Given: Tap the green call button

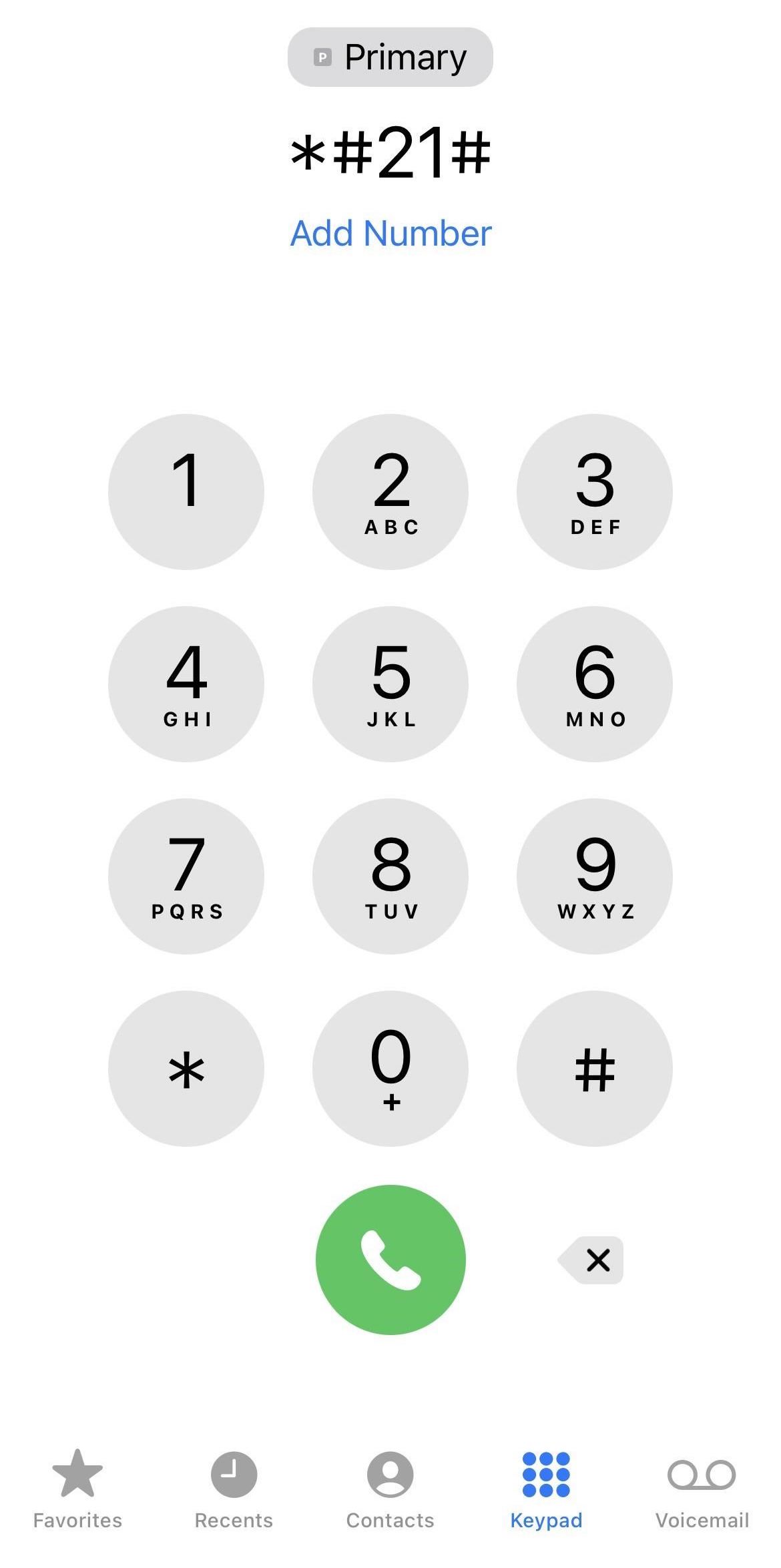Looking at the screenshot, I should (x=390, y=1260).
